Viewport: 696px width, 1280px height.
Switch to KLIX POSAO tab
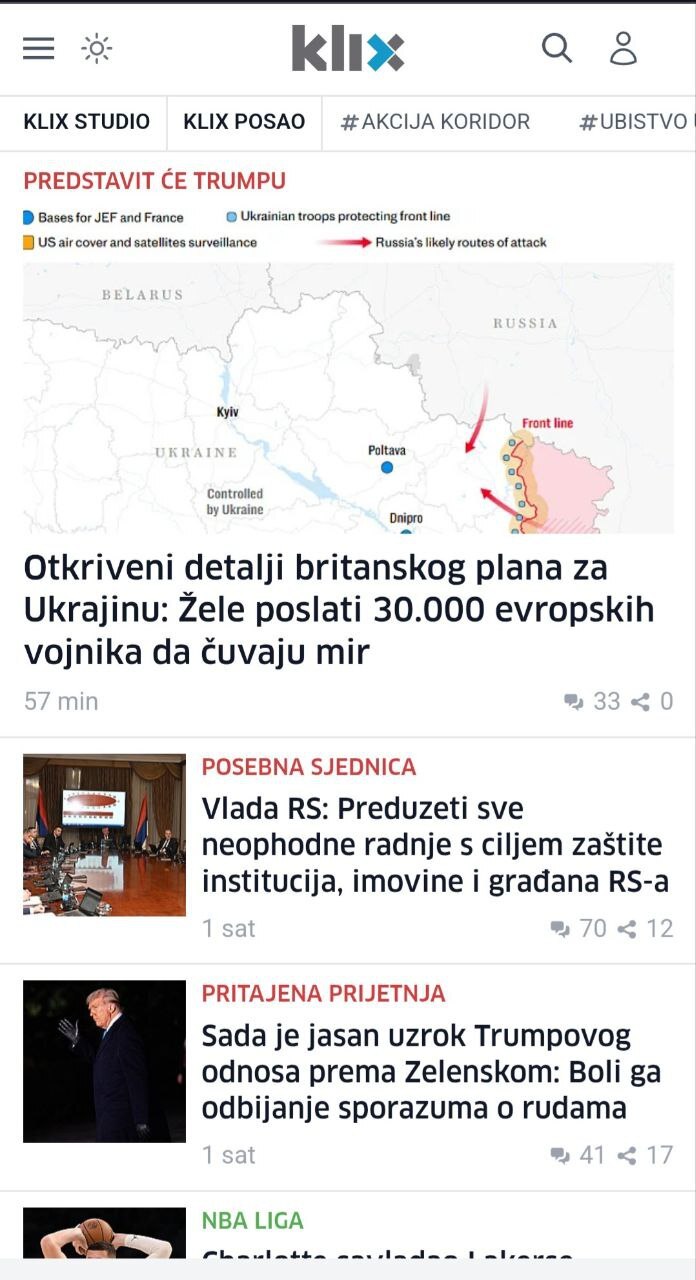pos(244,122)
